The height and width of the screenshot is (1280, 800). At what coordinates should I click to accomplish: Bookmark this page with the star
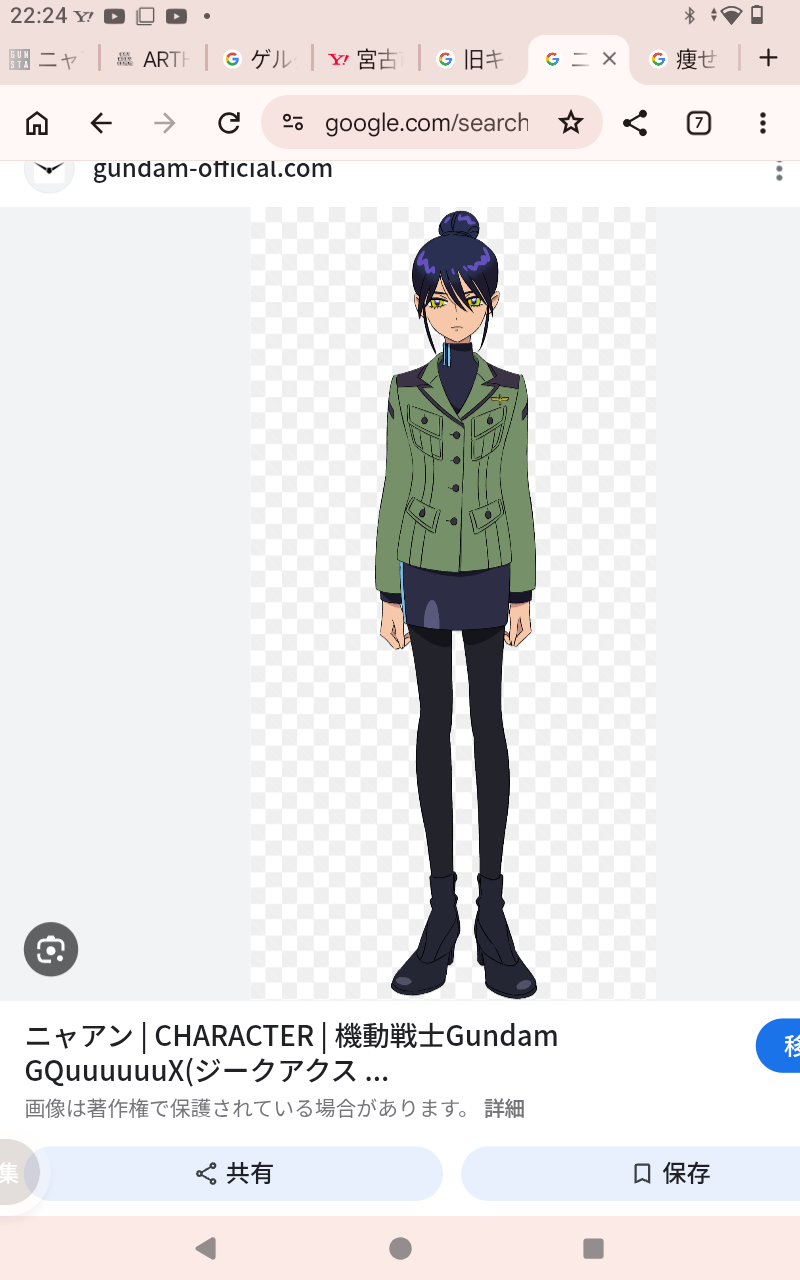click(570, 123)
